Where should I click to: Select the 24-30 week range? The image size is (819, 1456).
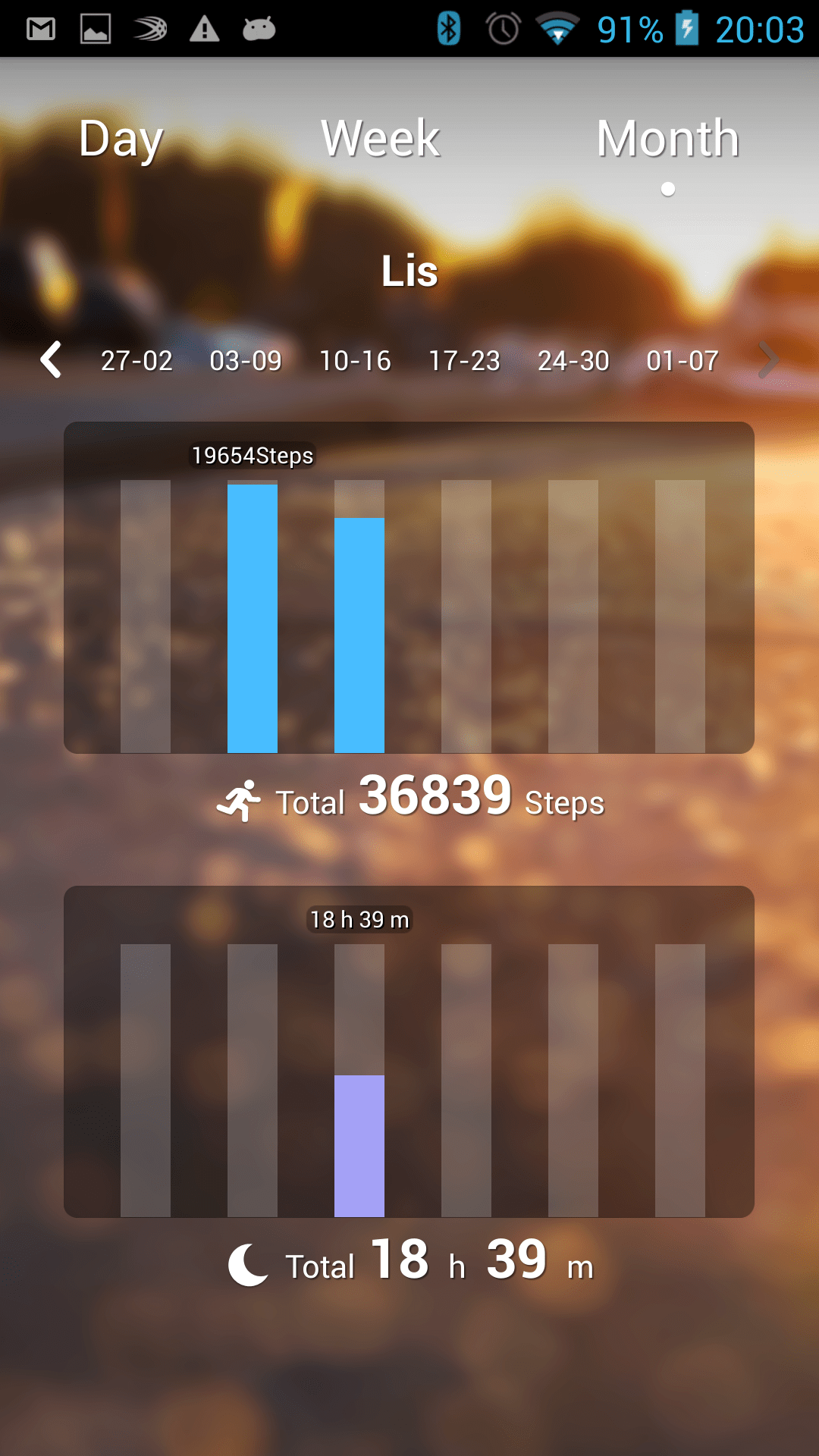(x=573, y=361)
